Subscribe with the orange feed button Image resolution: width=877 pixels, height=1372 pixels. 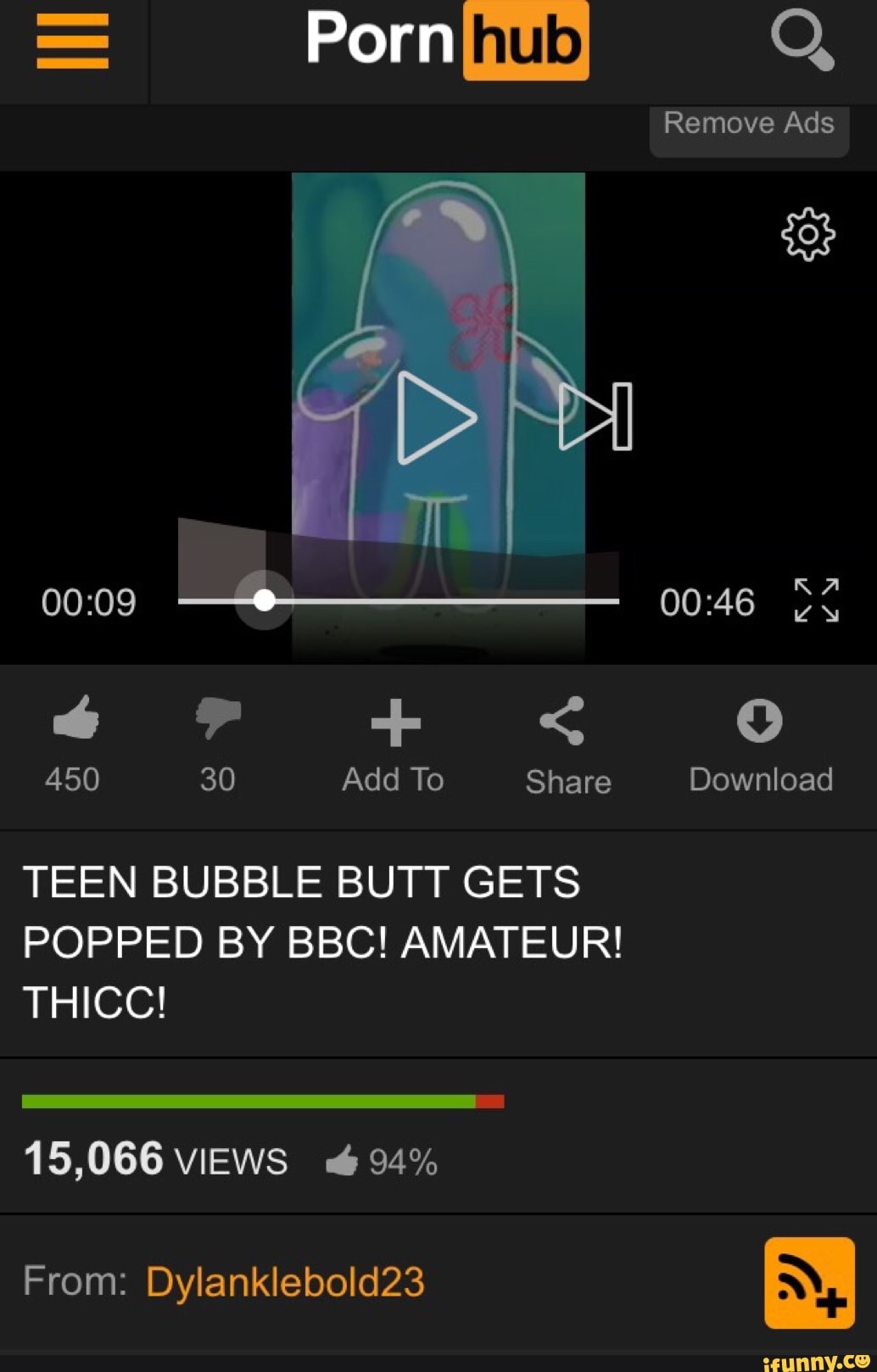808,1282
